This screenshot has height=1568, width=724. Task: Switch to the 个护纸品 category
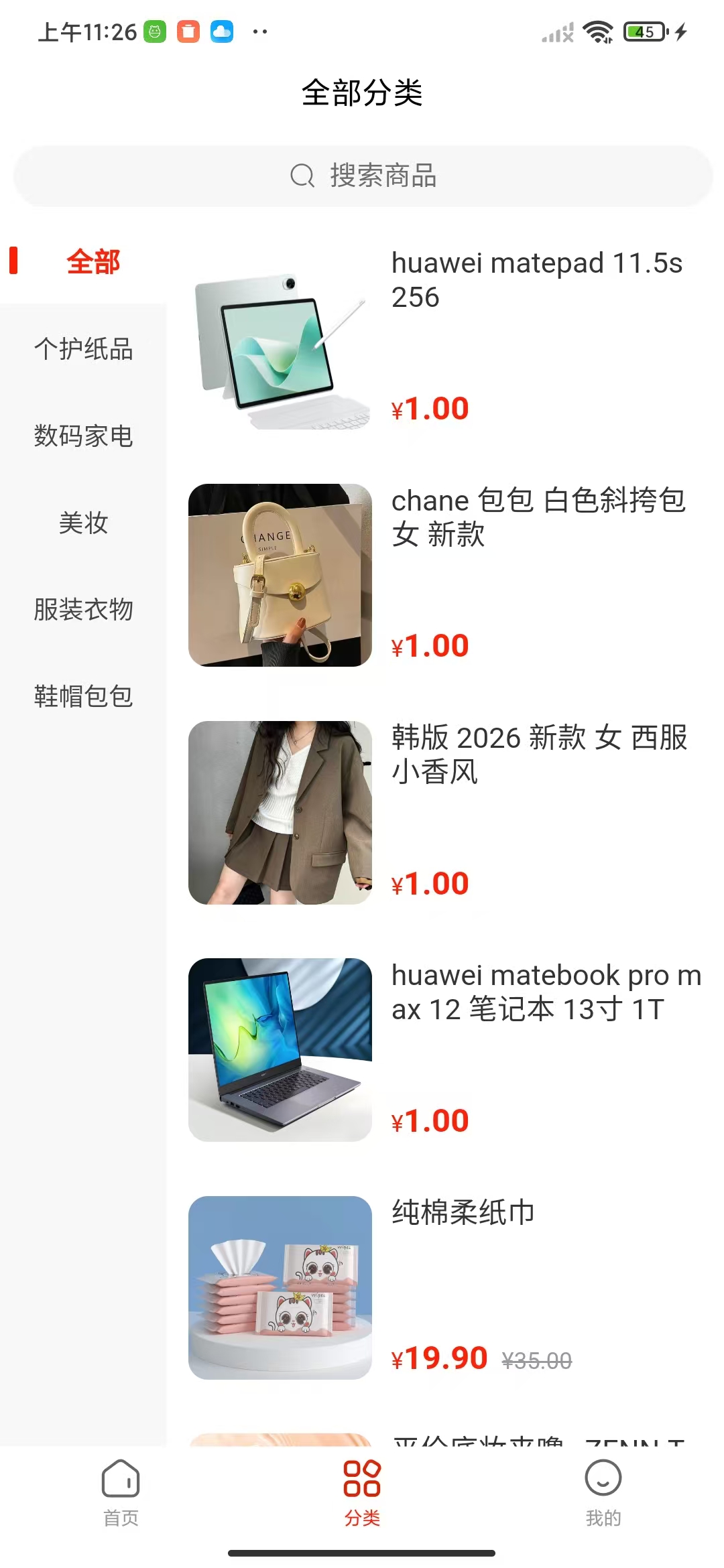[x=83, y=349]
